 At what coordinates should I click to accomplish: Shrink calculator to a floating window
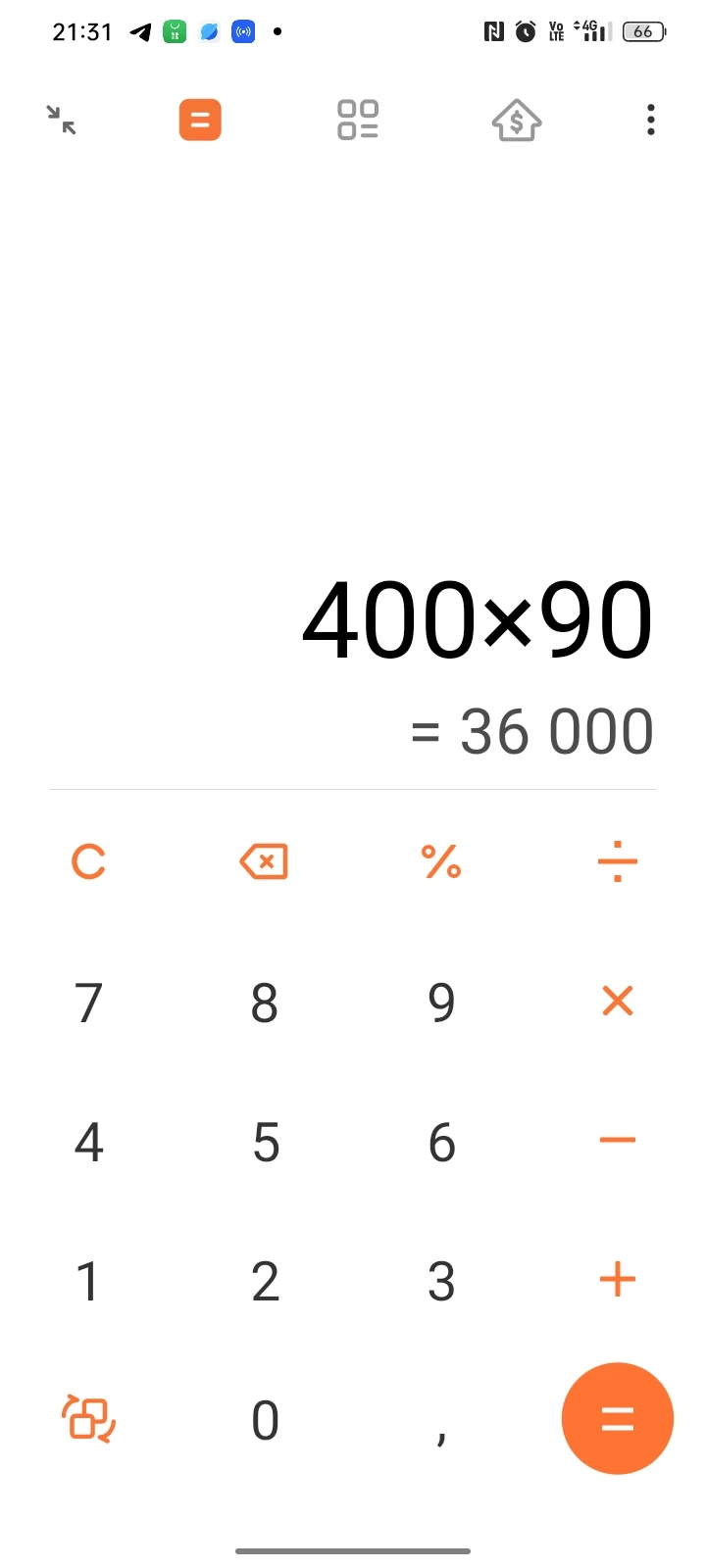tap(62, 121)
